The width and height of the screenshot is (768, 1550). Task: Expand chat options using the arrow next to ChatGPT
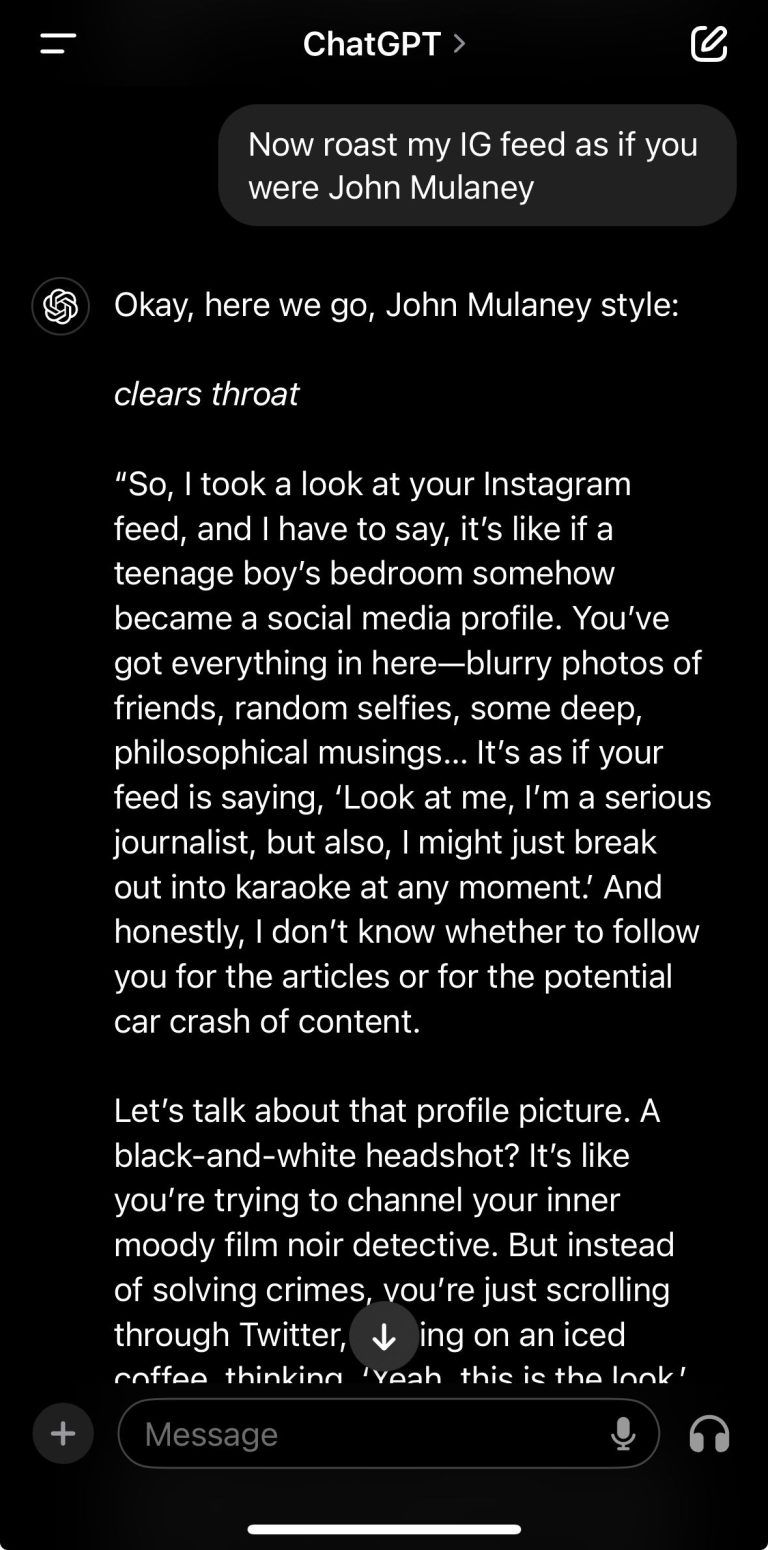[458, 43]
